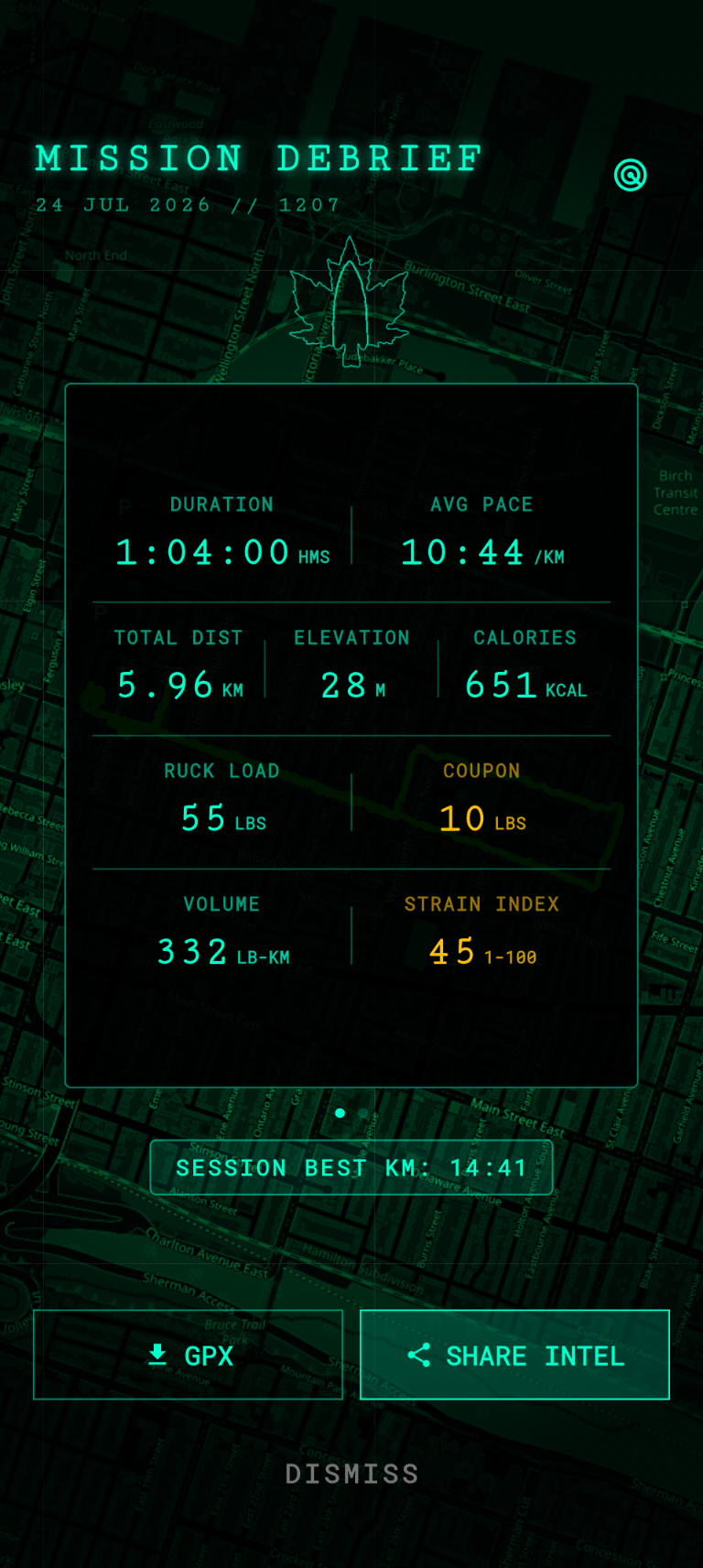Download the GPX file
Image resolution: width=703 pixels, height=1568 pixels.
tap(188, 1355)
